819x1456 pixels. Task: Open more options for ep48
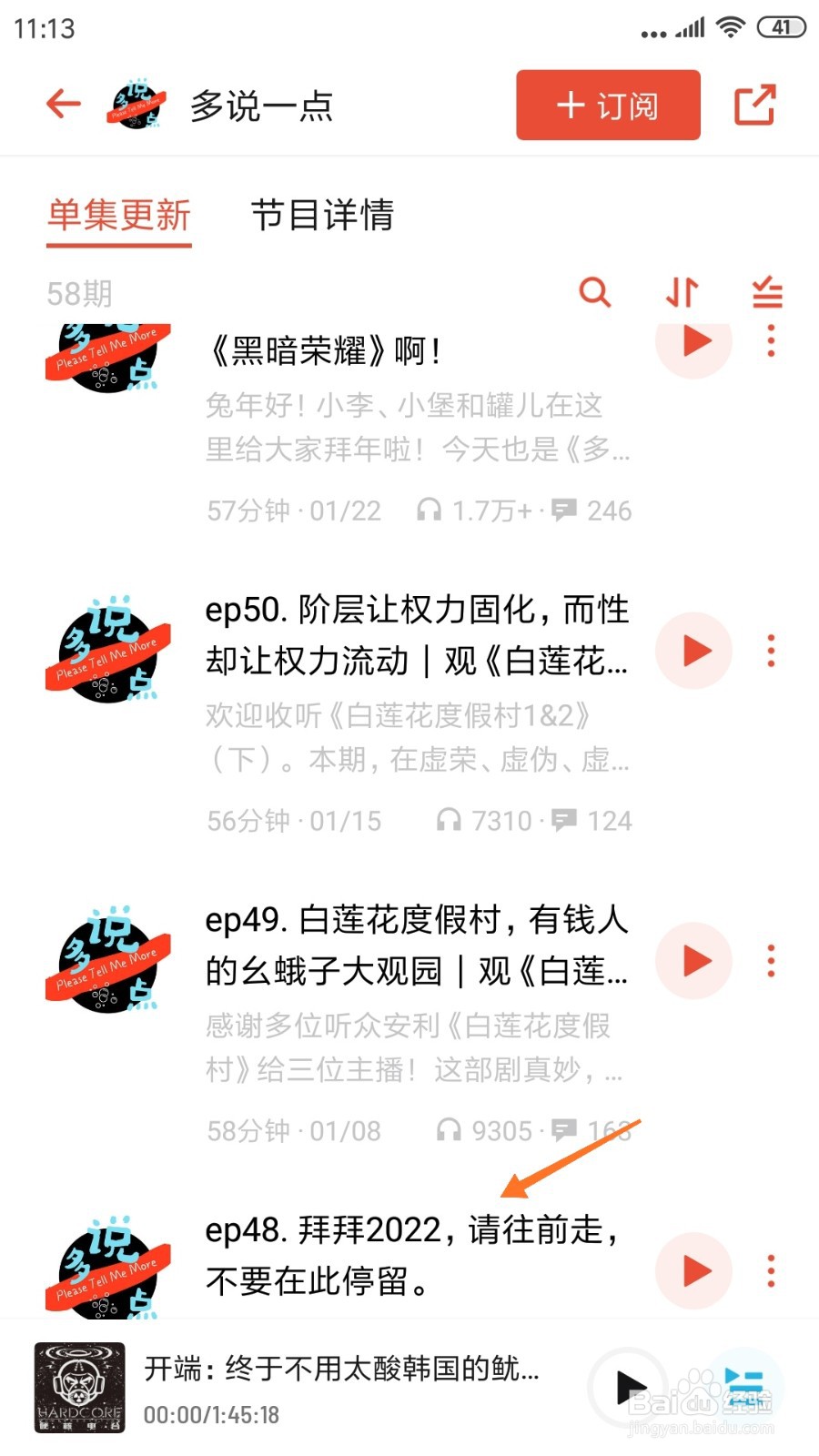pos(771,1271)
